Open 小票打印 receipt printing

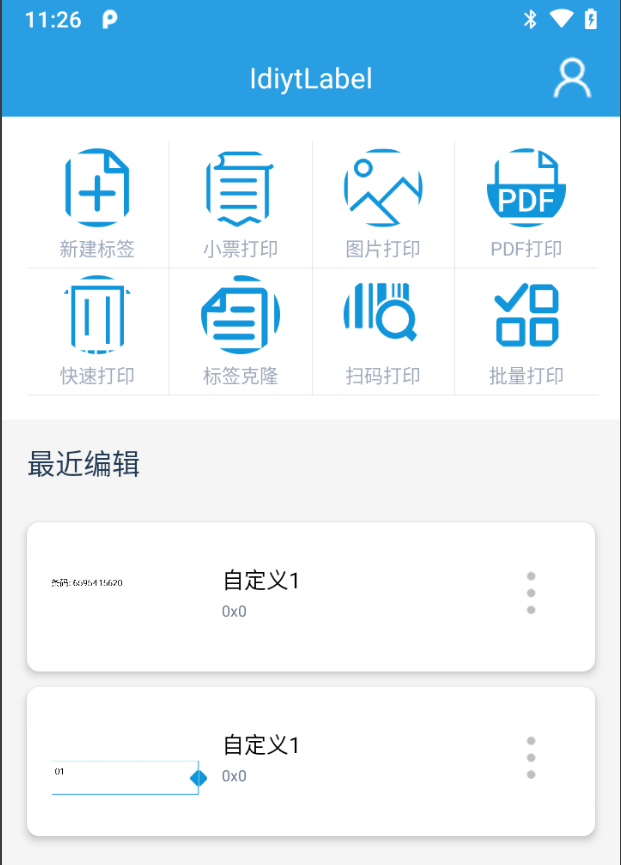click(240, 204)
